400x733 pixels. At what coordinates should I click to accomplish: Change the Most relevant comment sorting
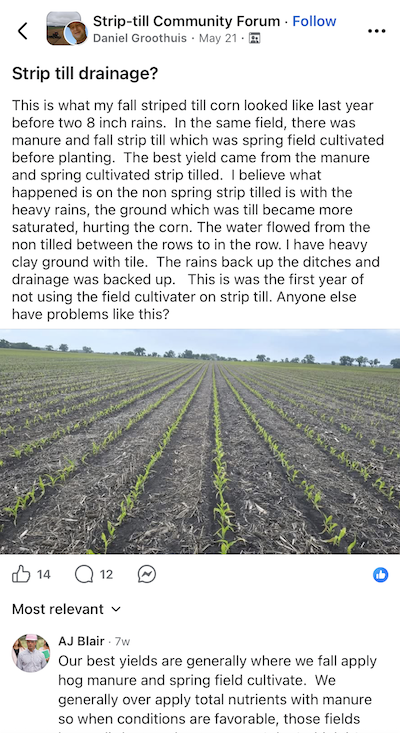(x=66, y=609)
